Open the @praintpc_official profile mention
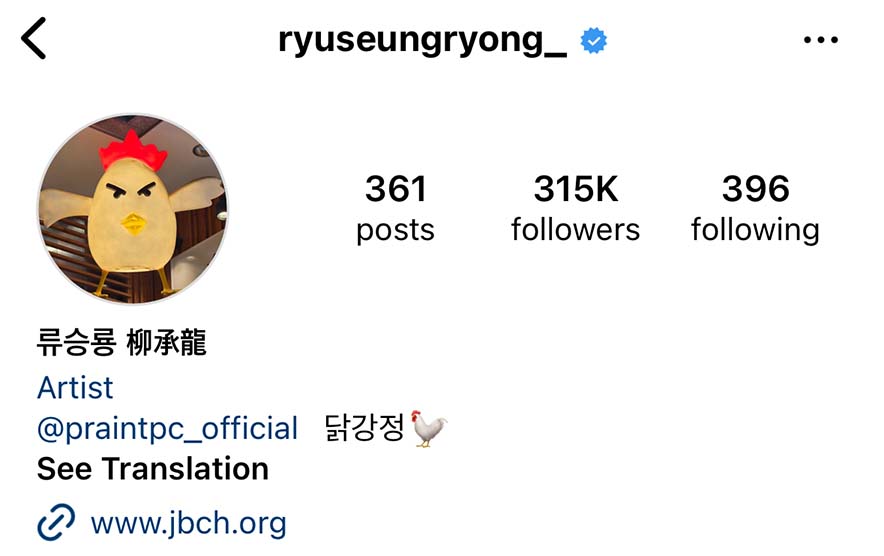 tap(168, 428)
